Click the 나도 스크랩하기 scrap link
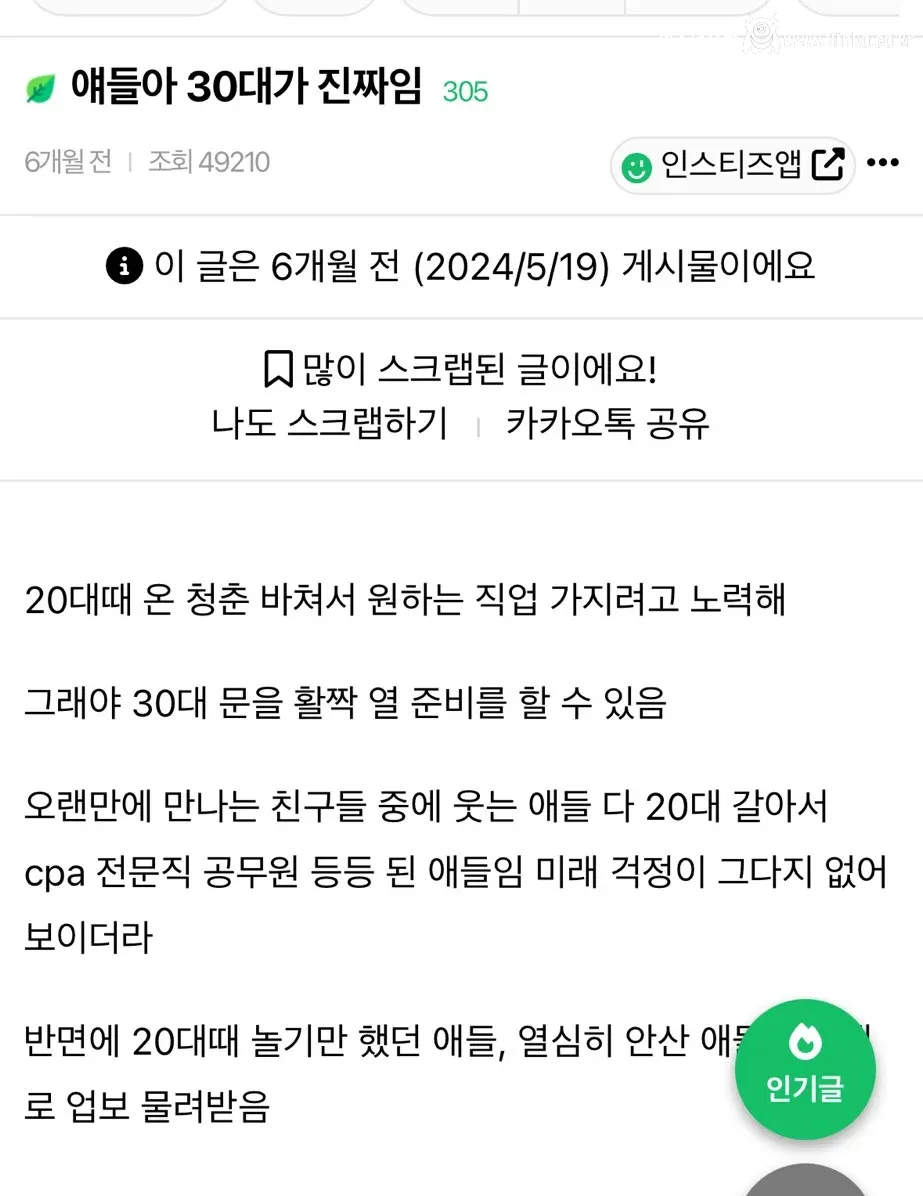Viewport: 923px width, 1196px height. 330,423
